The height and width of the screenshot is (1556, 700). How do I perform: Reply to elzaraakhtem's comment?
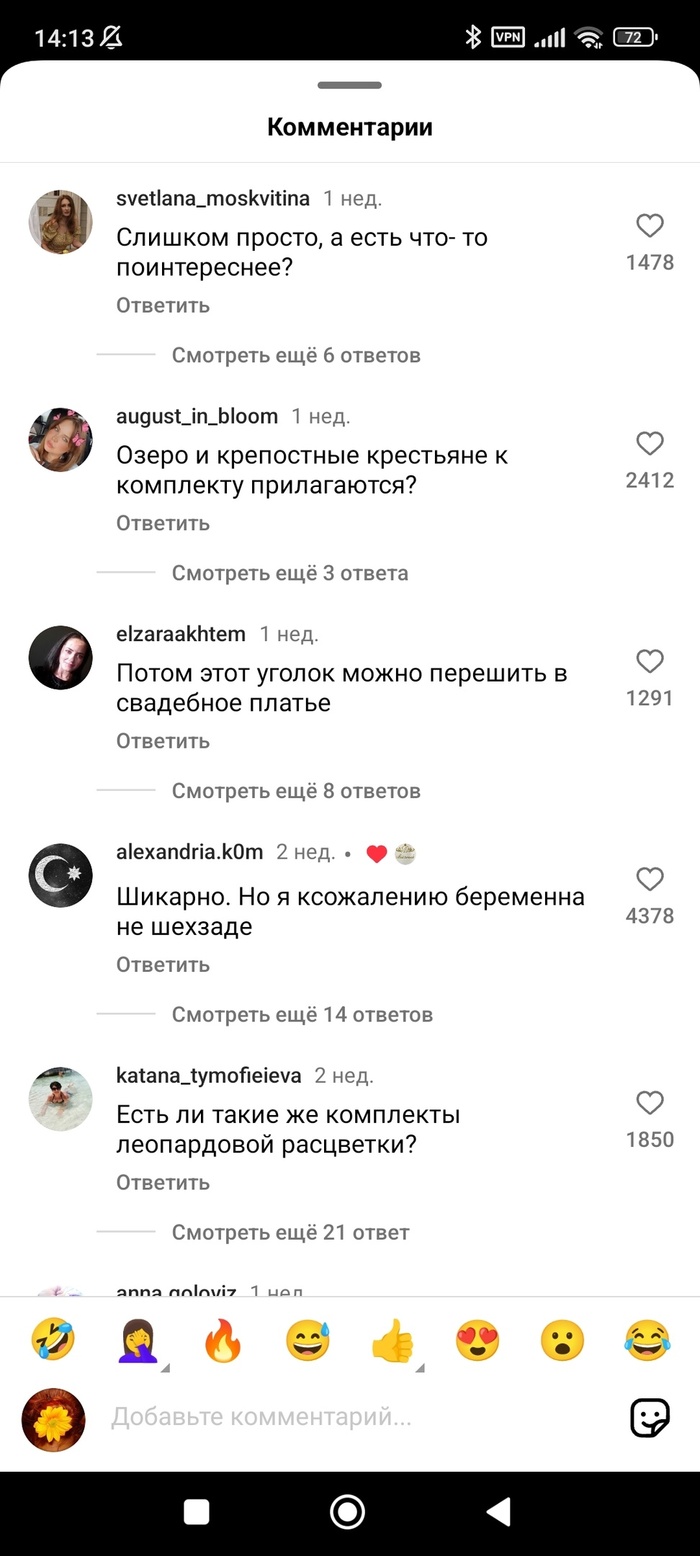(163, 741)
